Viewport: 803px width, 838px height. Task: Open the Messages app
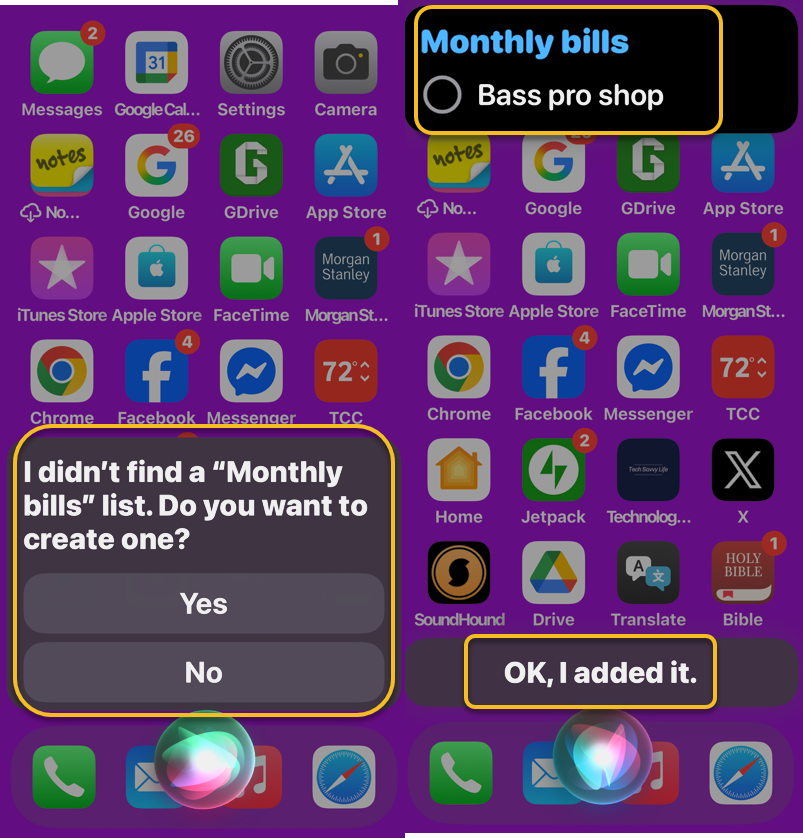(62, 63)
